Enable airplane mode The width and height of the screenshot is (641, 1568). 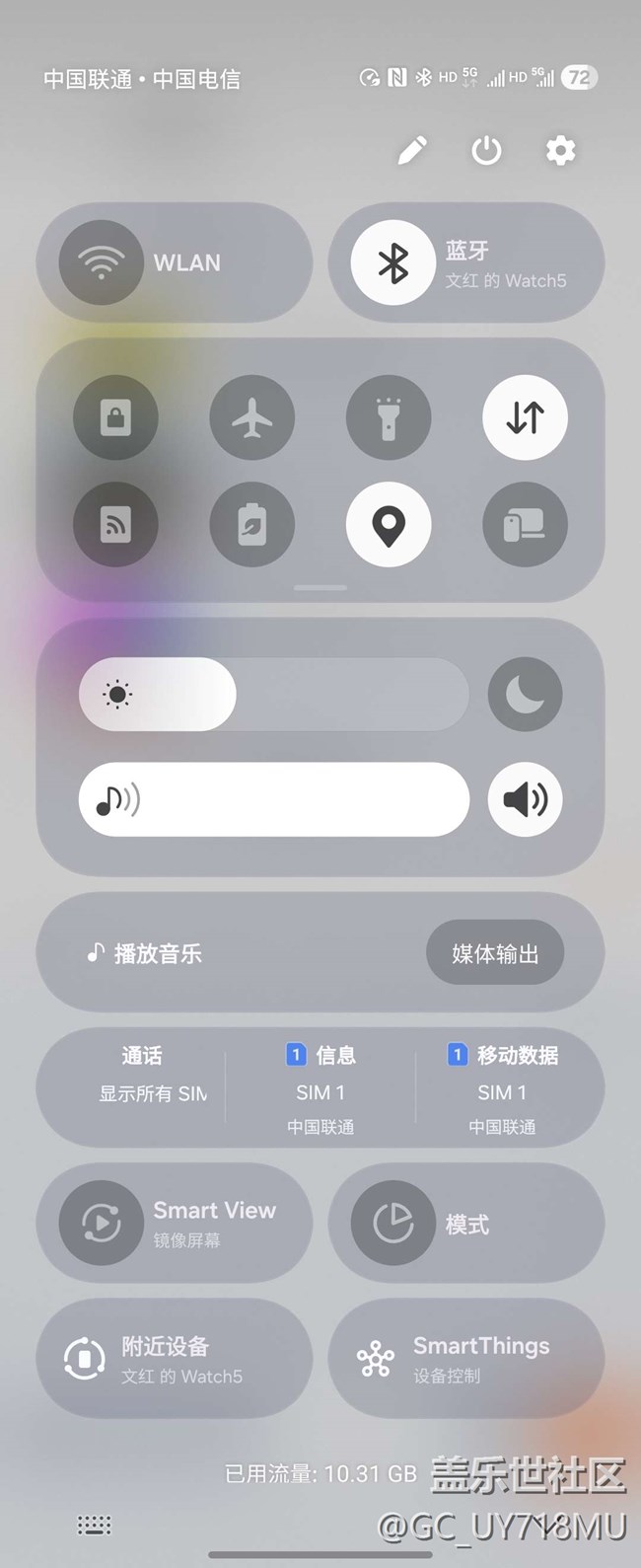click(x=252, y=418)
